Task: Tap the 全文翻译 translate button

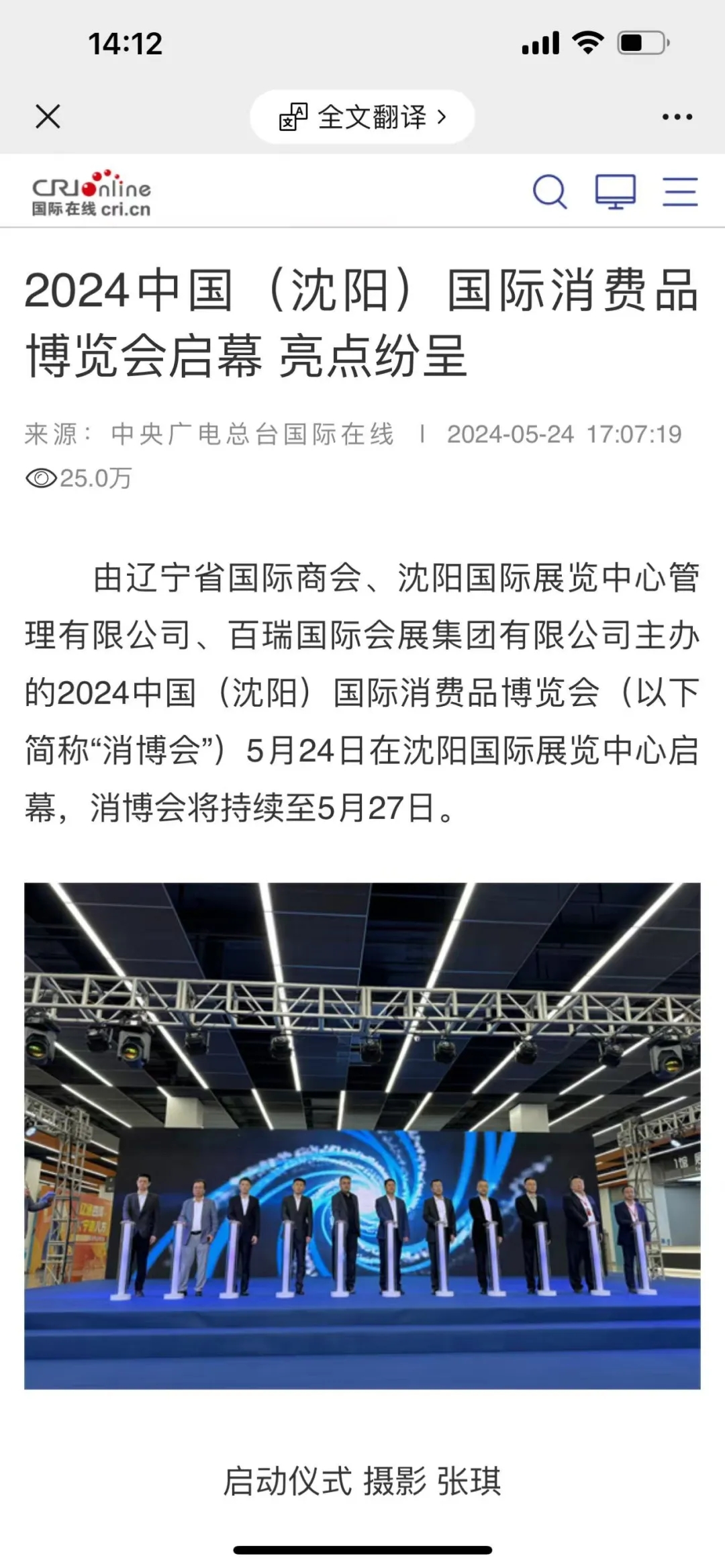Action: point(362,117)
